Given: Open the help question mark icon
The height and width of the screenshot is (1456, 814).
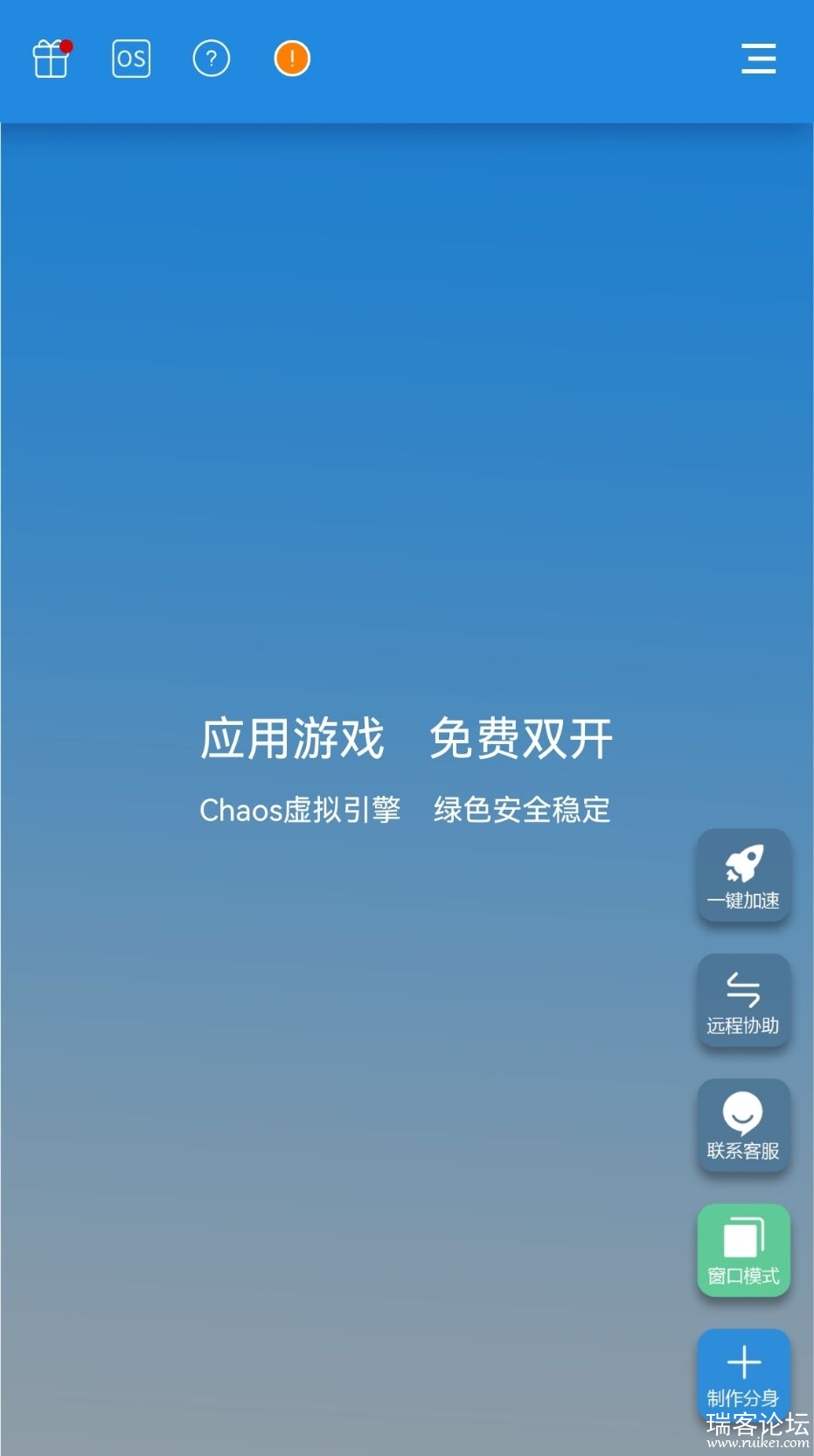Looking at the screenshot, I should coord(212,59).
